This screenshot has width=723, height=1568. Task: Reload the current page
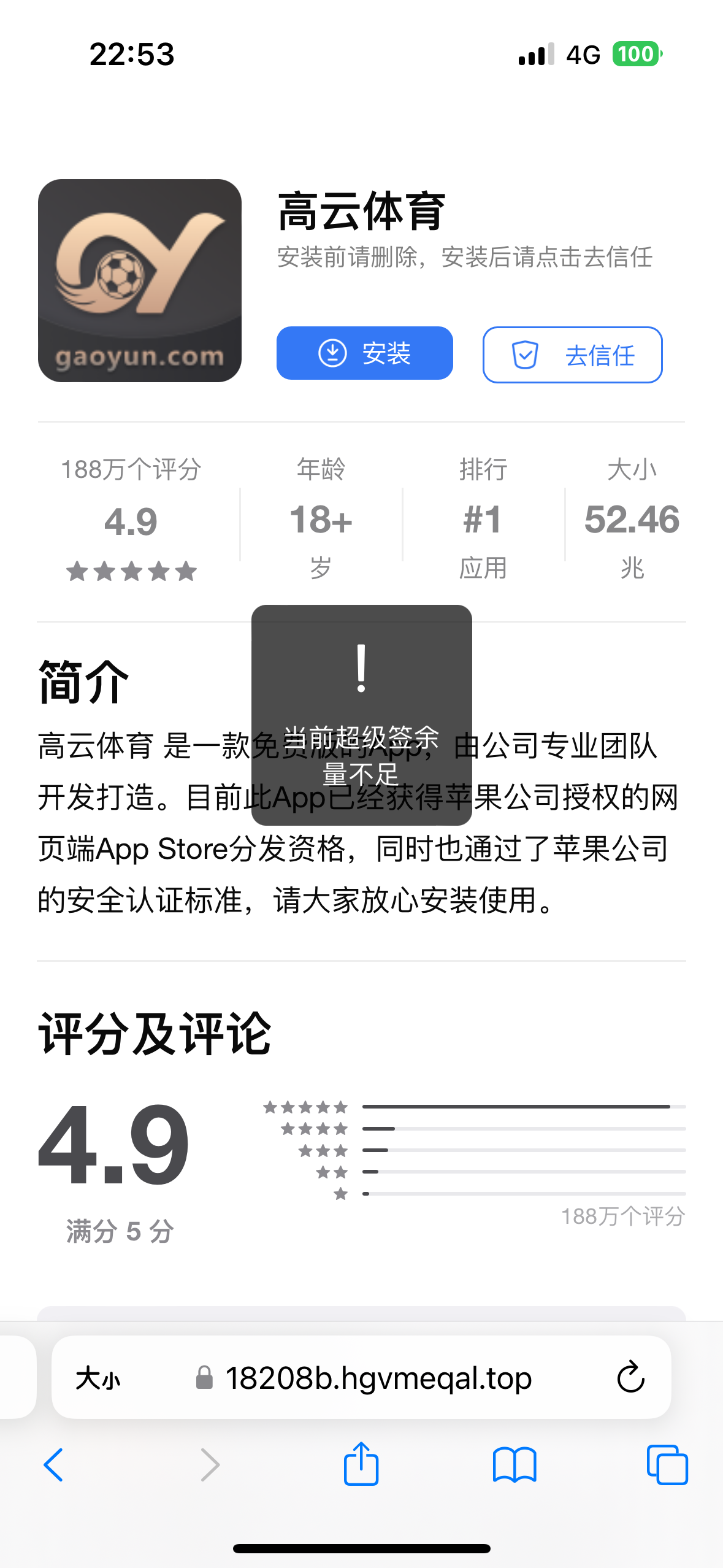630,1378
